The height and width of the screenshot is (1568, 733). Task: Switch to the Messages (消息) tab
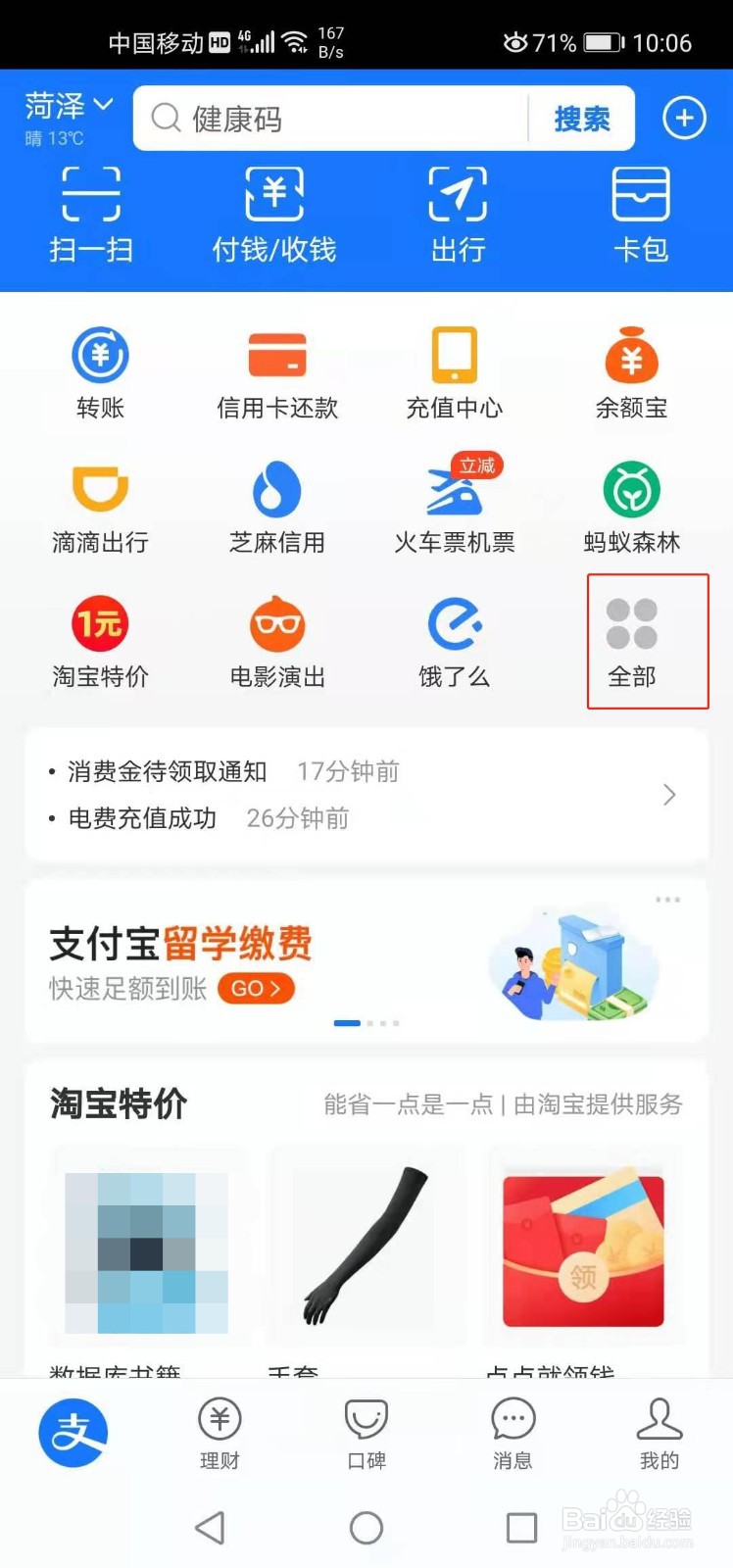coord(512,1433)
